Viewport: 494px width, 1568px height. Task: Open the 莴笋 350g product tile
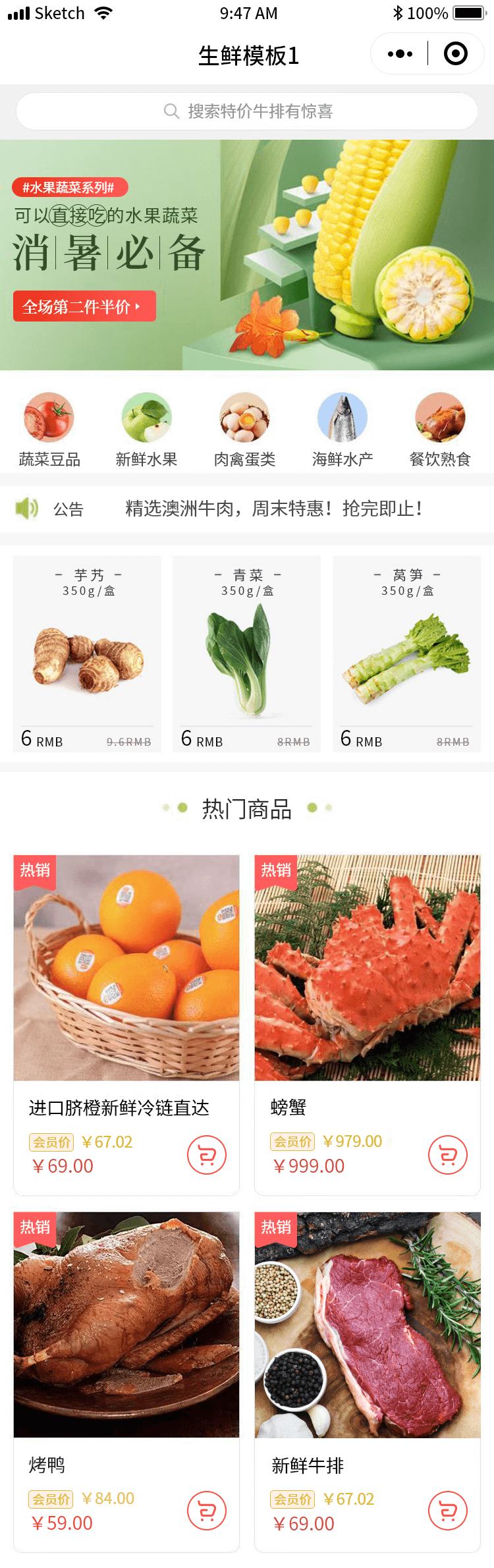[406, 654]
